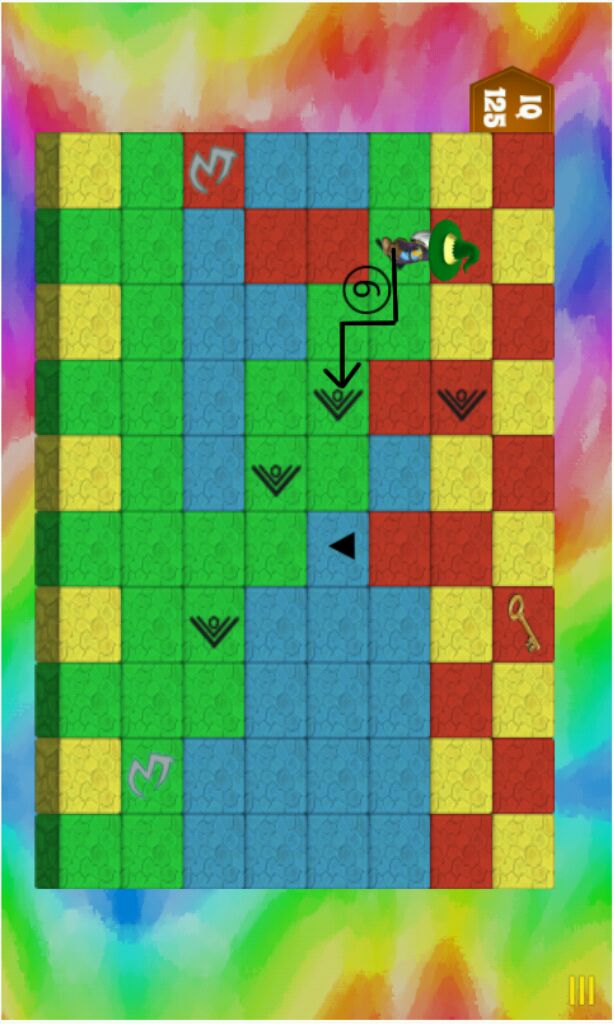Select the swirl symbol on the red tile

coord(214,169)
